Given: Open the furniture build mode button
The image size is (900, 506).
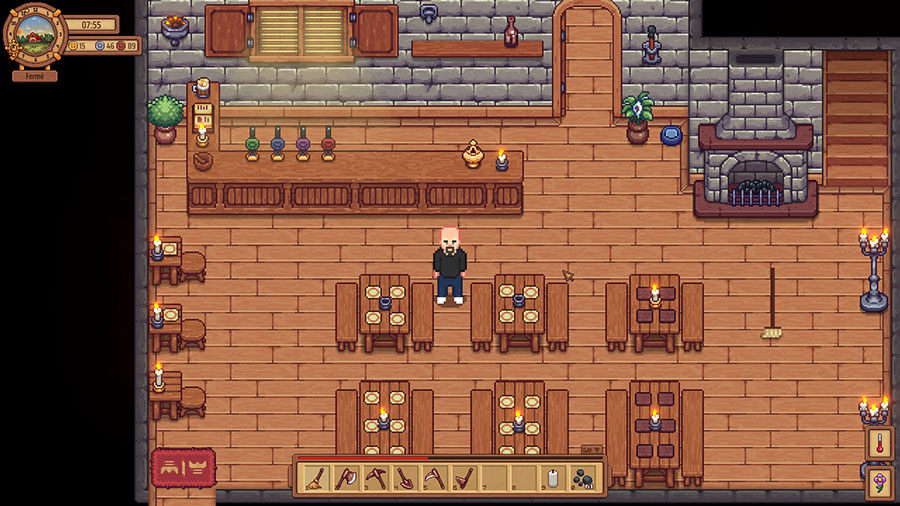Looking at the screenshot, I should coord(183,467).
